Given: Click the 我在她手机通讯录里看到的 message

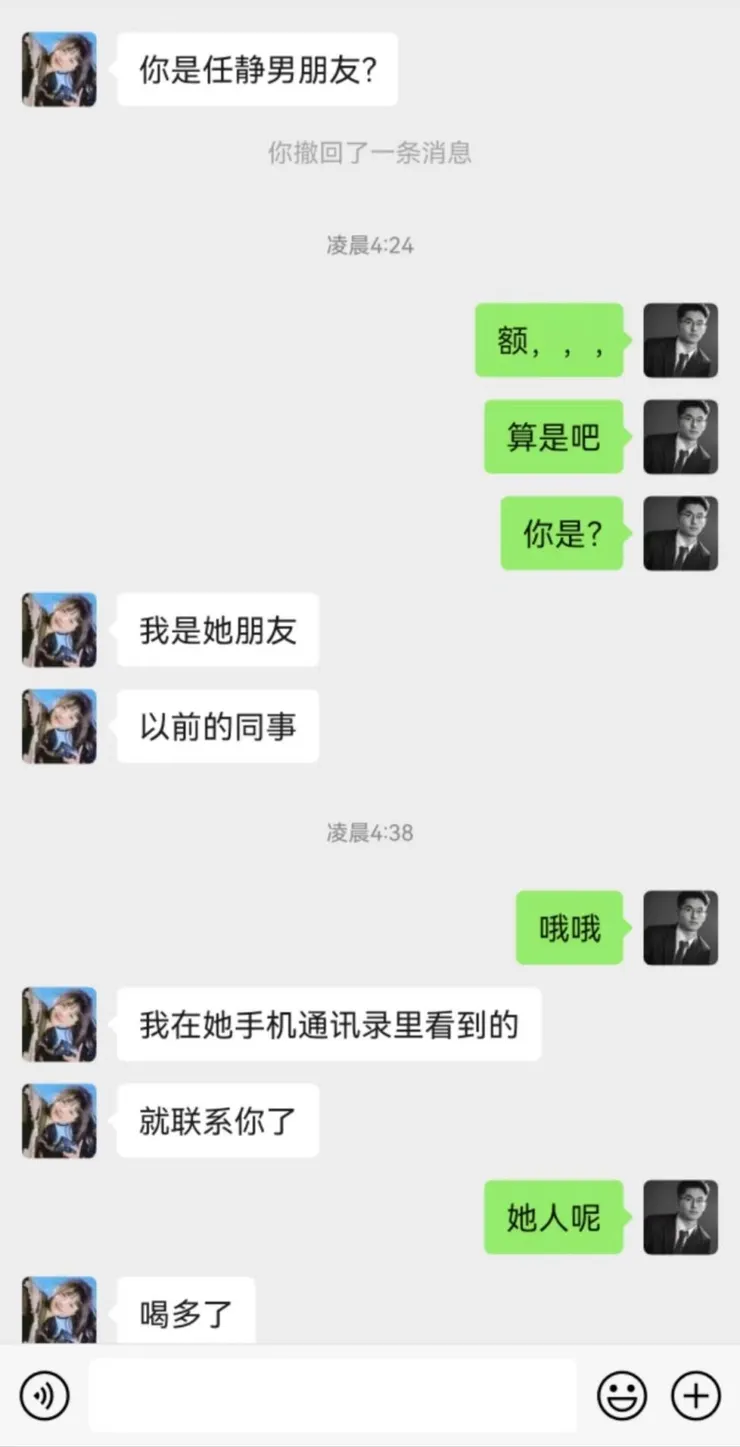Looking at the screenshot, I should tap(328, 1024).
